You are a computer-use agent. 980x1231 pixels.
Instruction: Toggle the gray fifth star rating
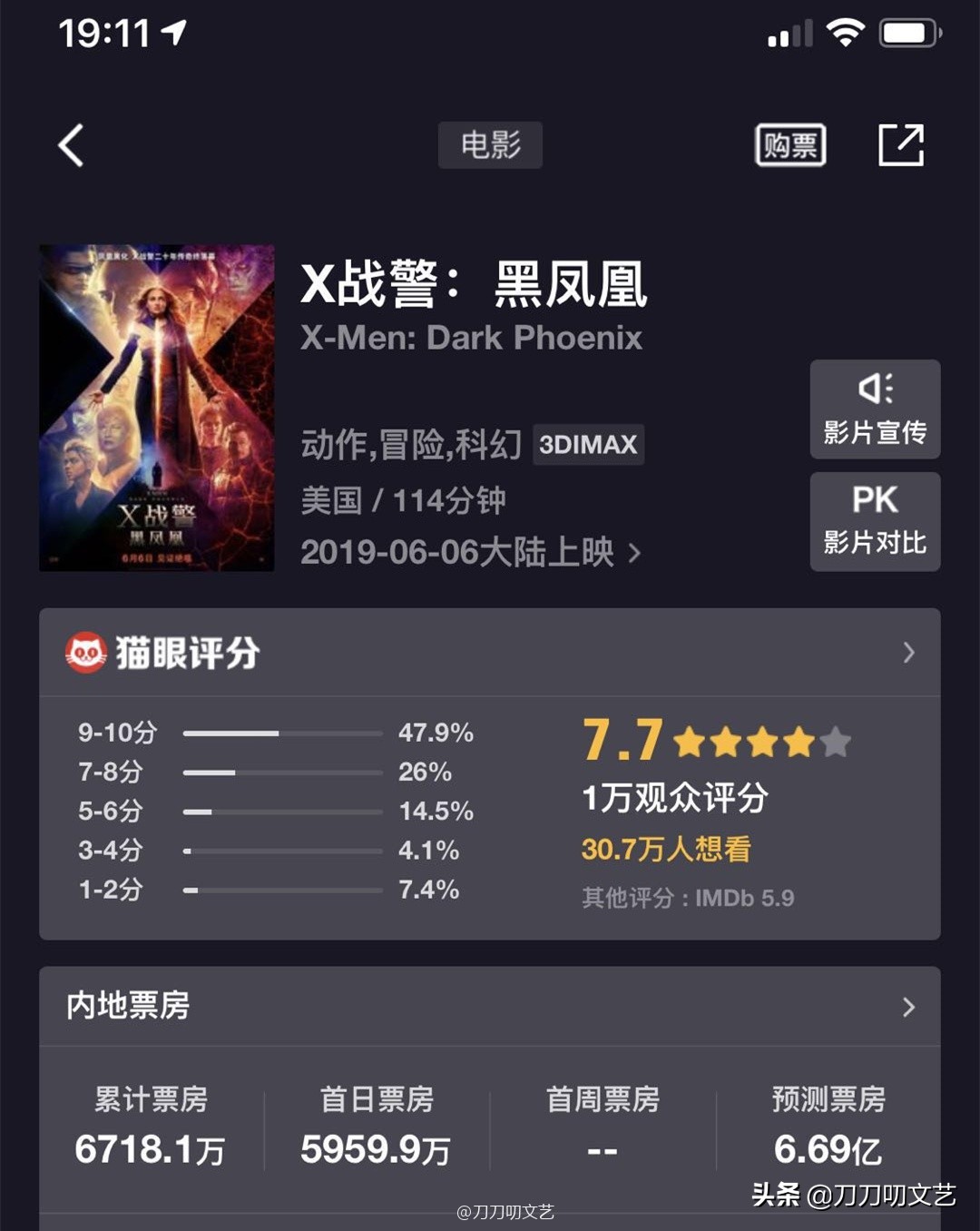837,740
